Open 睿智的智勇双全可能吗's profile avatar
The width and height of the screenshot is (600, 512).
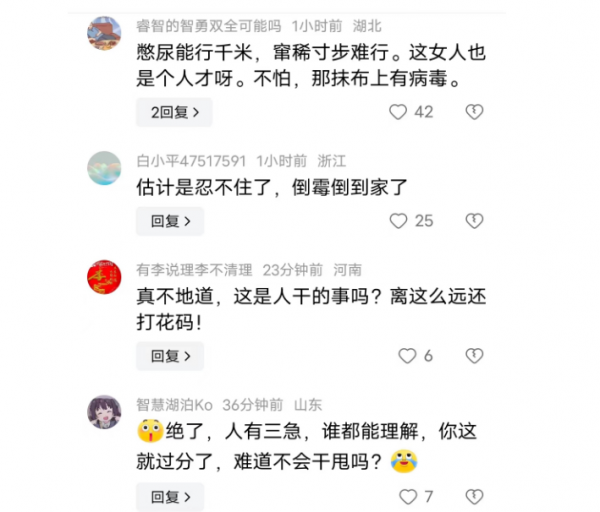[104, 33]
